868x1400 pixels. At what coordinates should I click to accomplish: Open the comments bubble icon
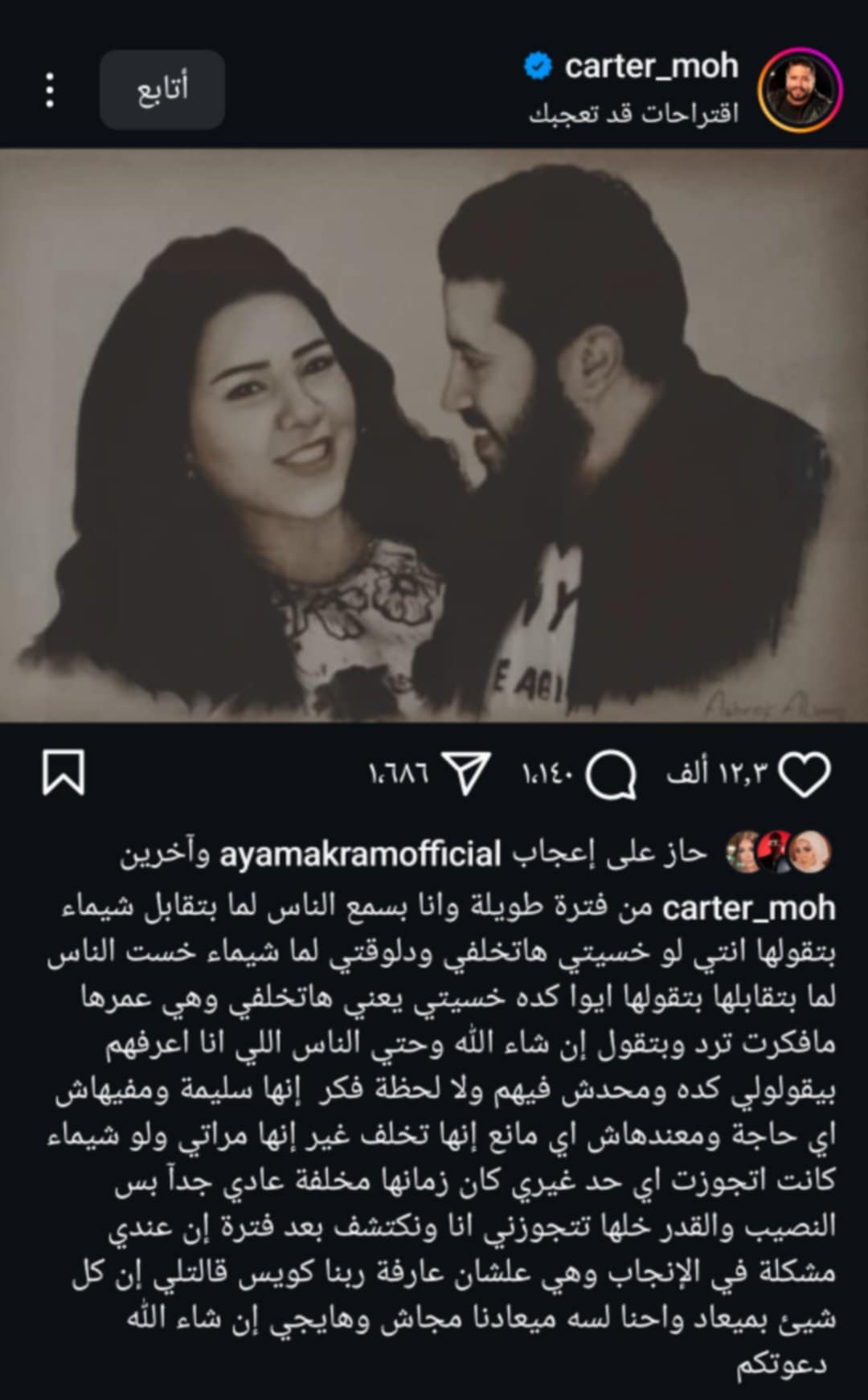[x=611, y=775]
